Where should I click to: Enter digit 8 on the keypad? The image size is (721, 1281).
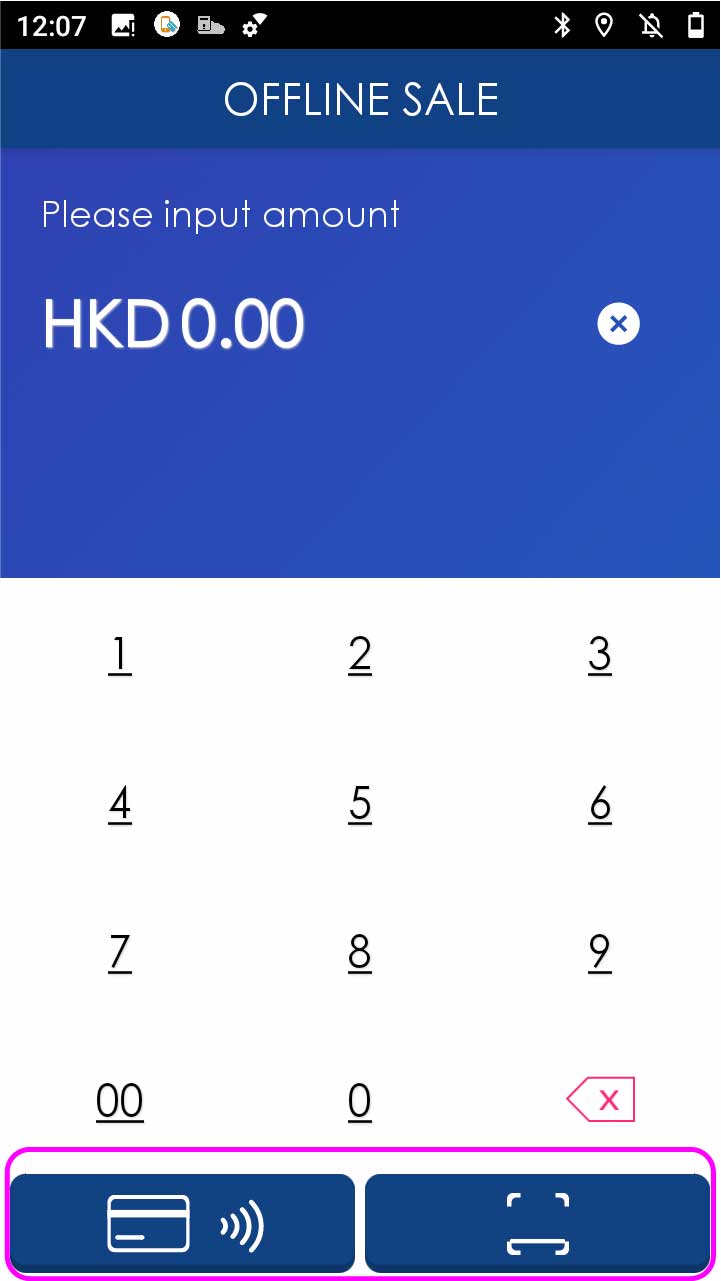point(360,952)
